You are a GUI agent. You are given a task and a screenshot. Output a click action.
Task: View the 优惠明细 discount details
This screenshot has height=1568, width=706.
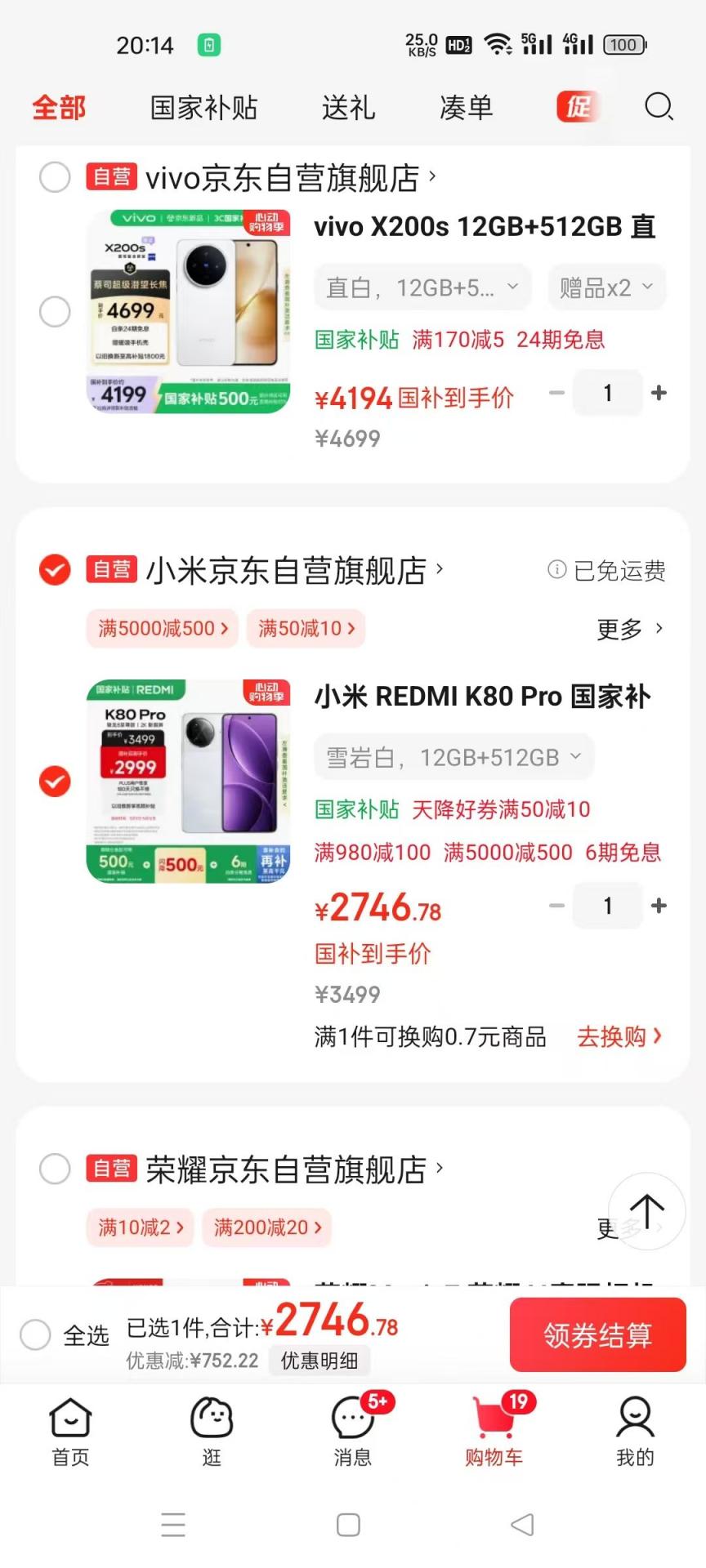(x=319, y=1361)
